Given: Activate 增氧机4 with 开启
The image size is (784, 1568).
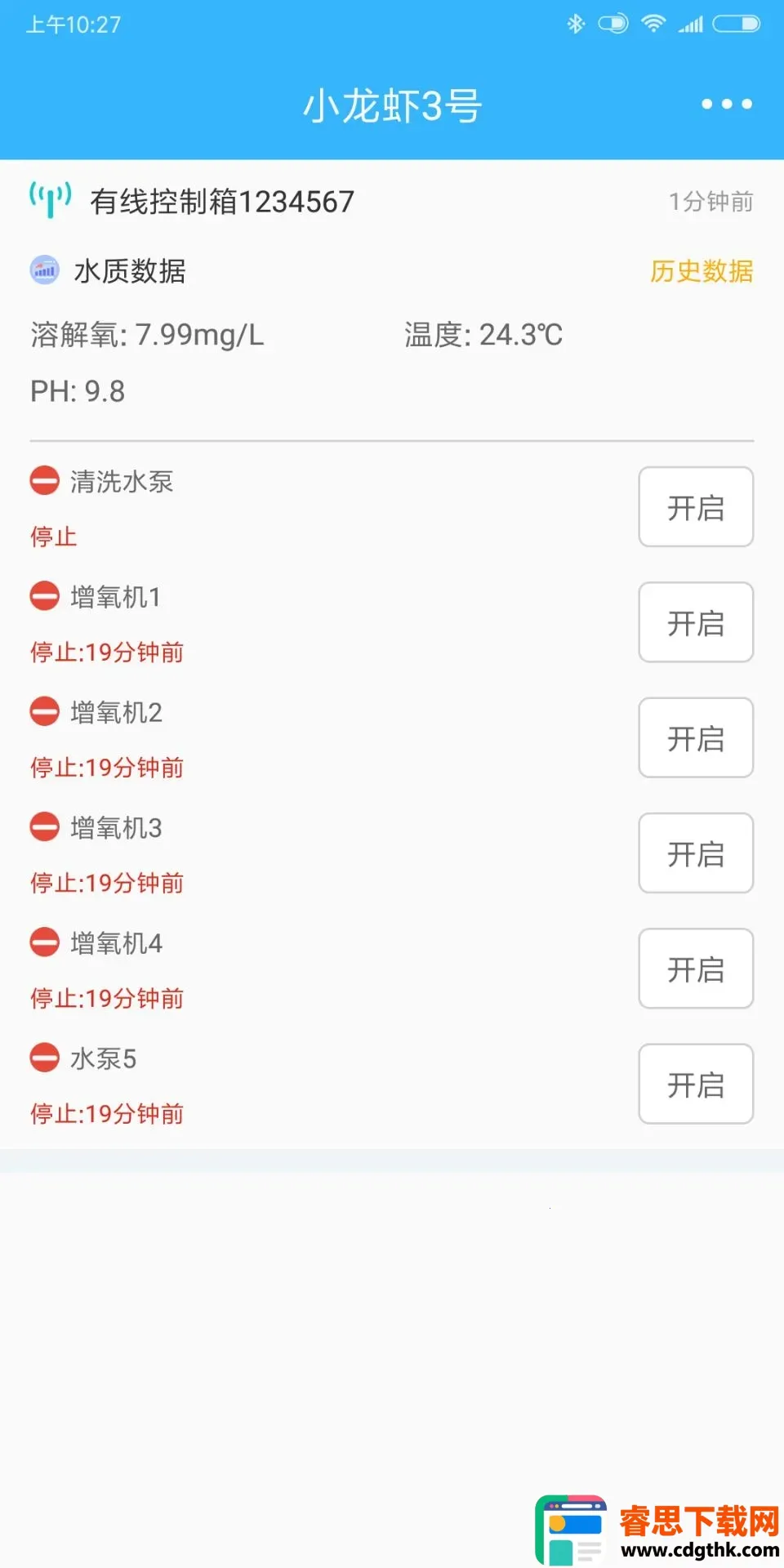Looking at the screenshot, I should [695, 969].
